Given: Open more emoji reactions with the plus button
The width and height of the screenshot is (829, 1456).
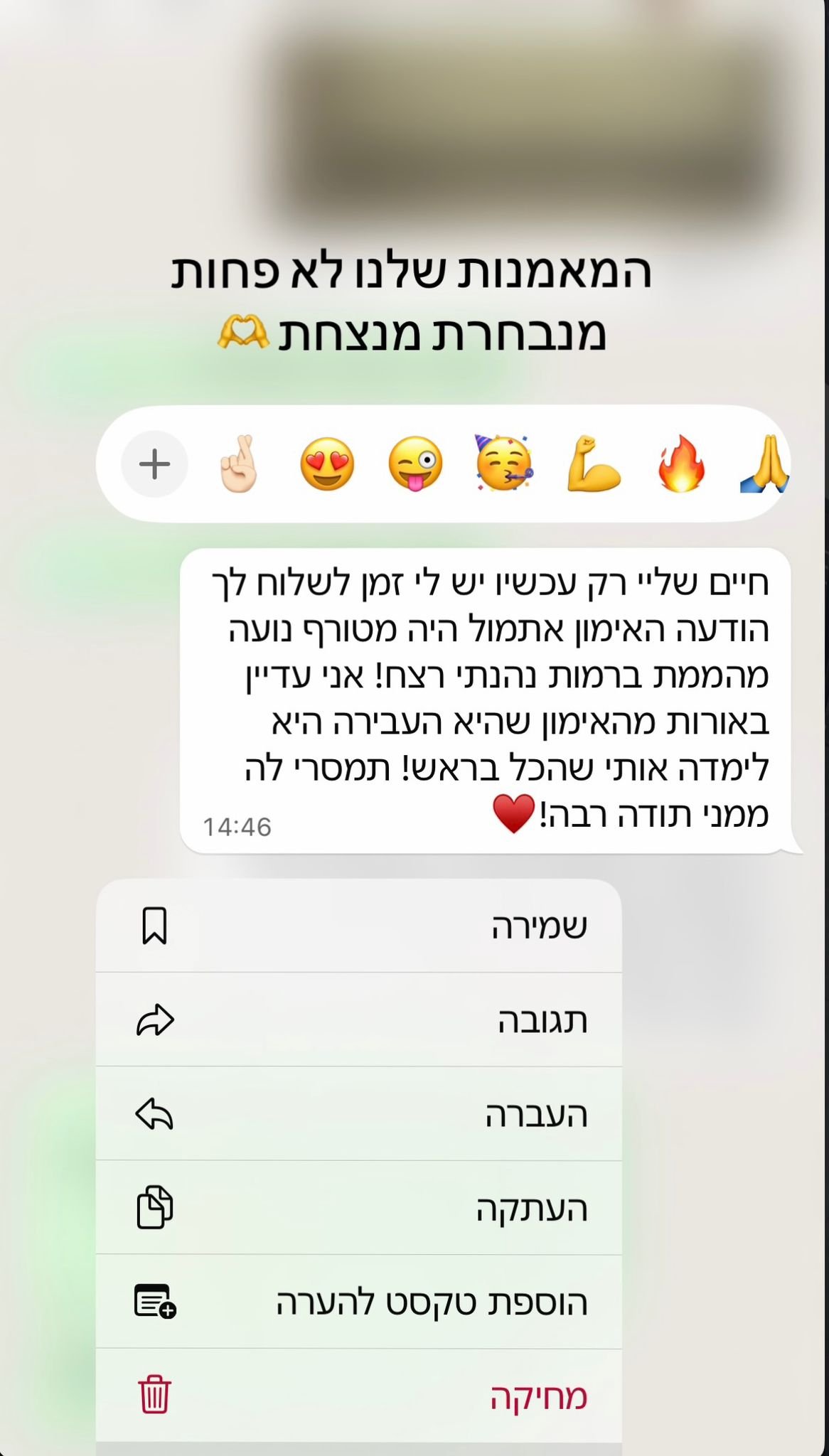Looking at the screenshot, I should pyautogui.click(x=154, y=464).
